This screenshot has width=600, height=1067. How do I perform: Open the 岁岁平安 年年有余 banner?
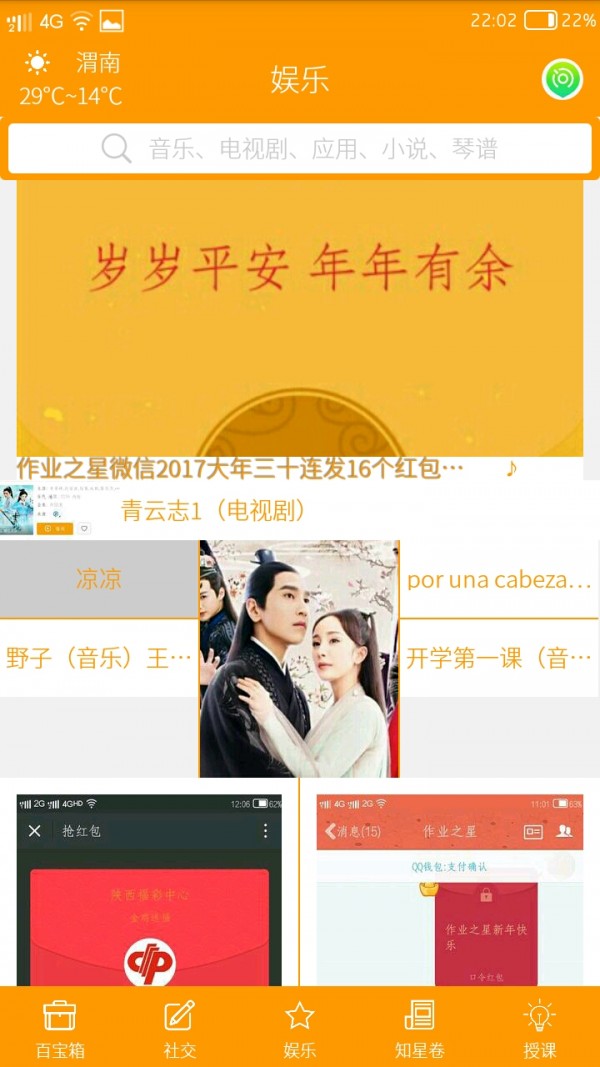(x=300, y=316)
